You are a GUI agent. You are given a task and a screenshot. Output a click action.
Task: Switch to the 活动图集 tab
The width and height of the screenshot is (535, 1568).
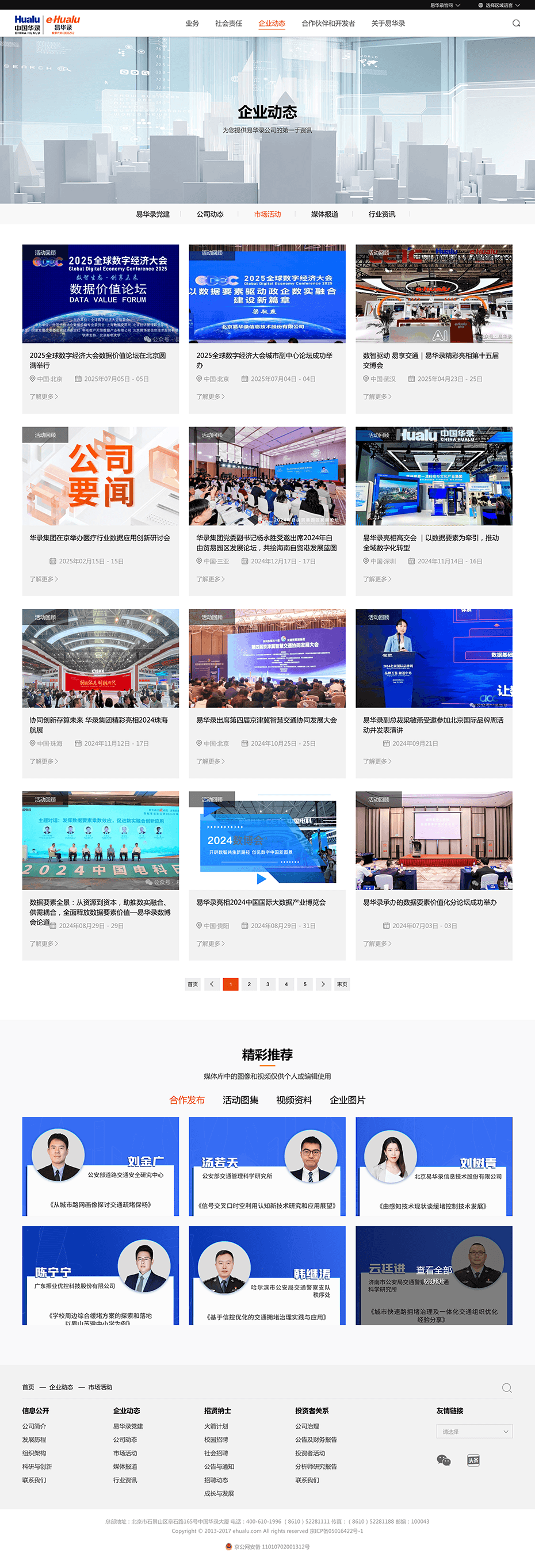[x=240, y=1100]
